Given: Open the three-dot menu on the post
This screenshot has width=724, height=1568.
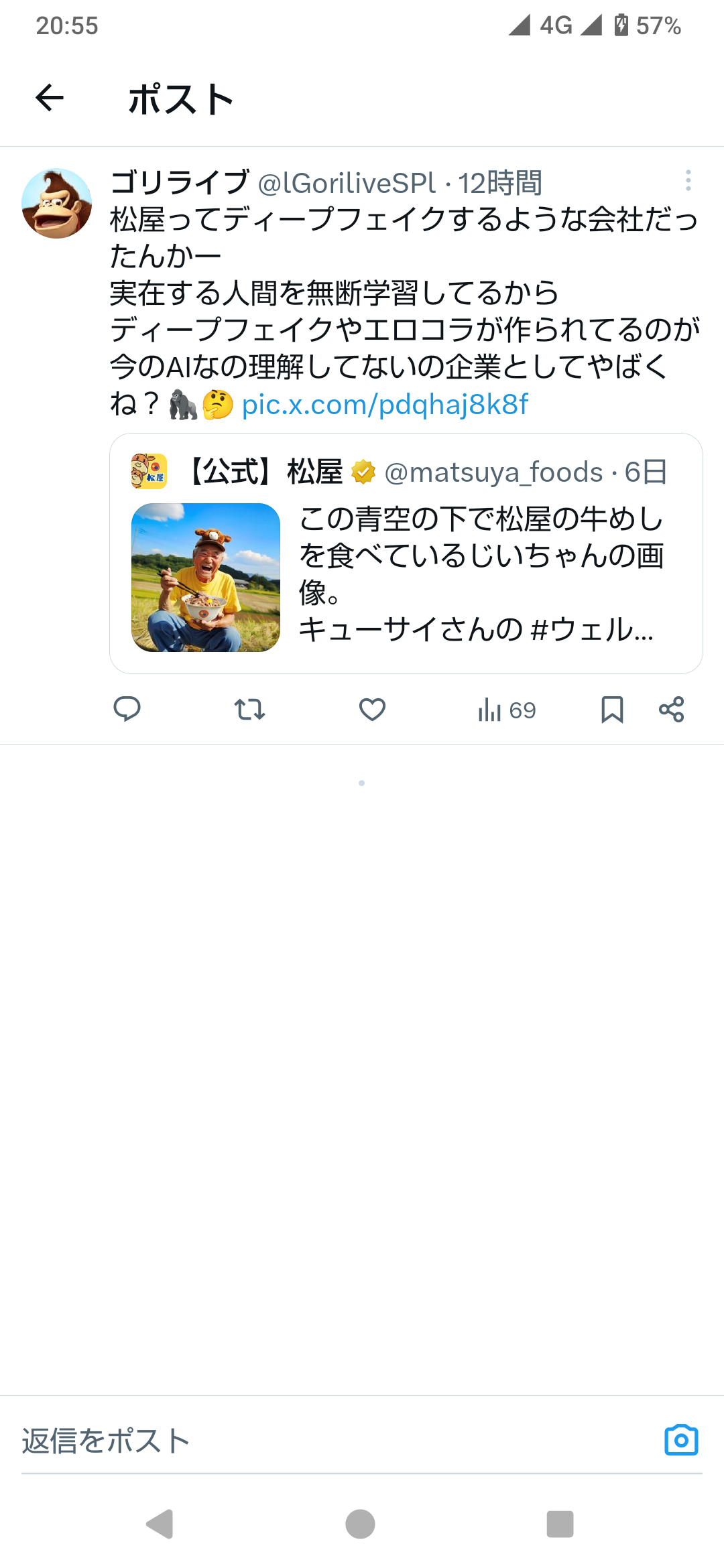Looking at the screenshot, I should pos(688,180).
